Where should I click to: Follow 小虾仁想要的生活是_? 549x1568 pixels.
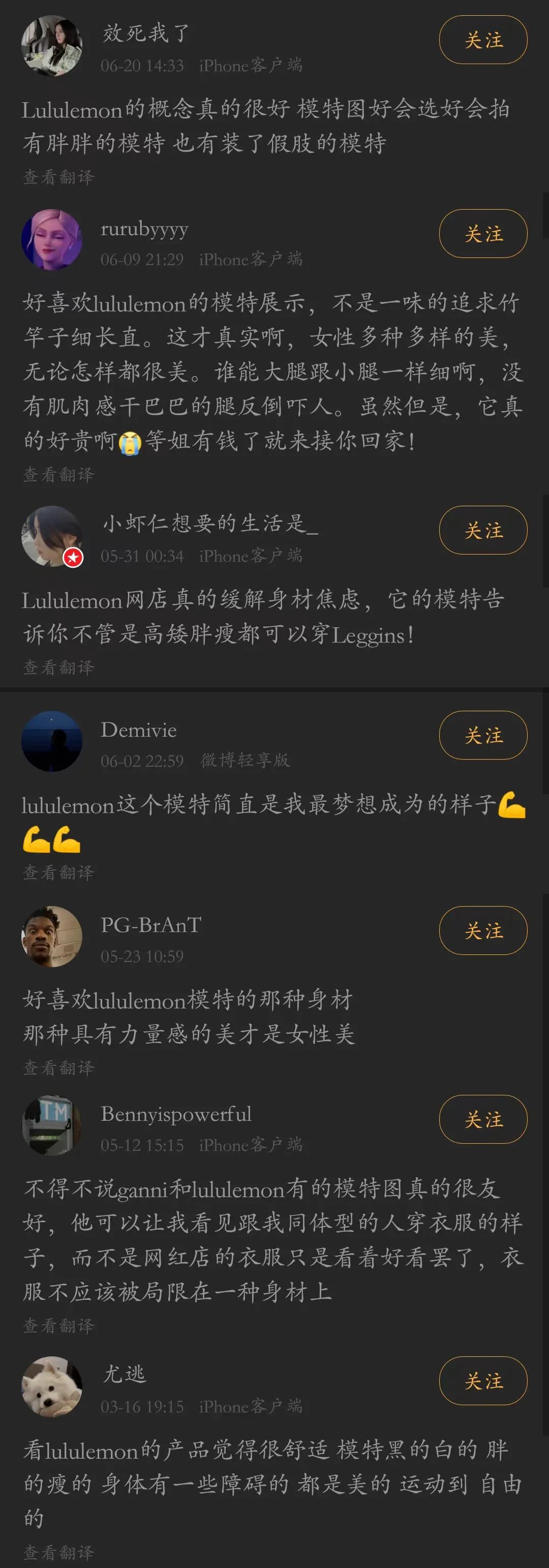click(483, 530)
